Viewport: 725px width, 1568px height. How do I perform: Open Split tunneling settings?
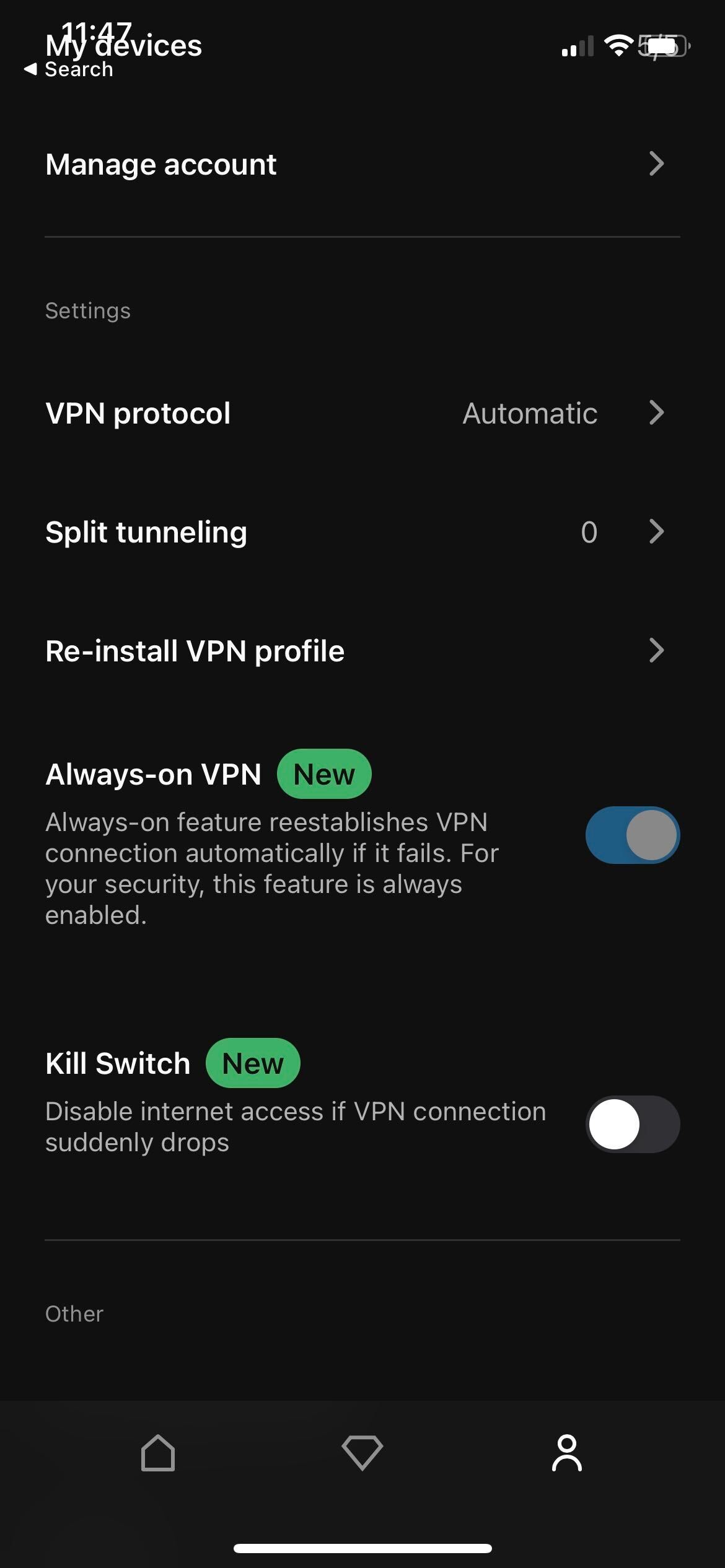pos(362,532)
